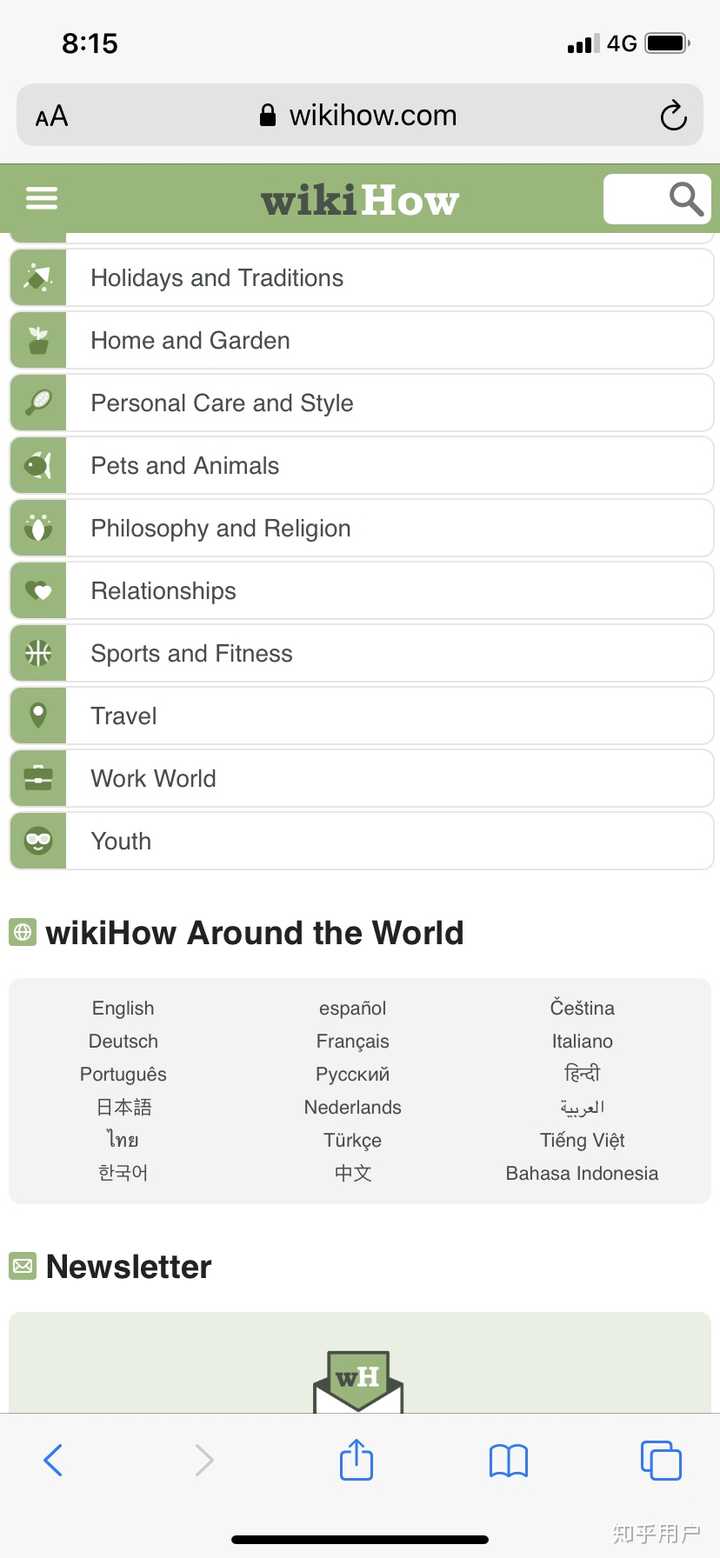Reload the page in Safari

pos(674,116)
